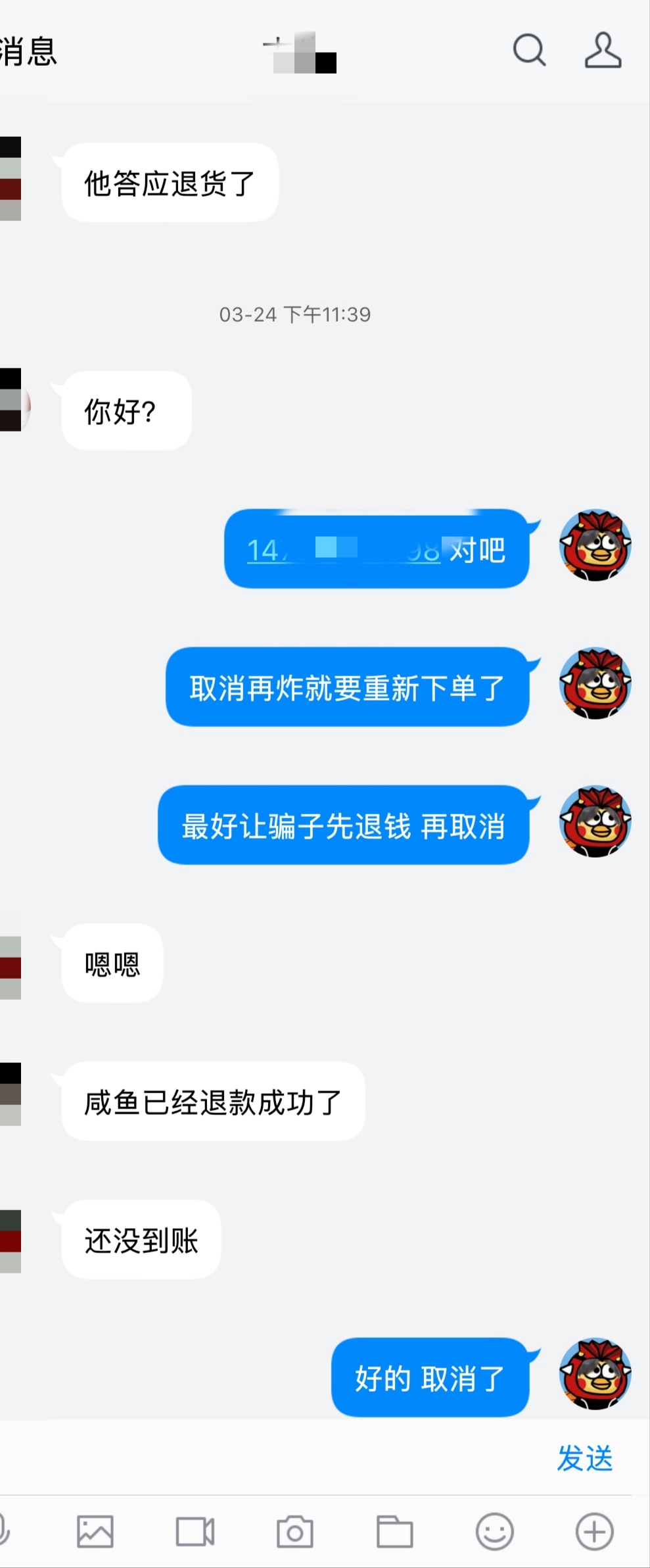650x1568 pixels.
Task: Open chat search magnifier icon
Action: [529, 51]
